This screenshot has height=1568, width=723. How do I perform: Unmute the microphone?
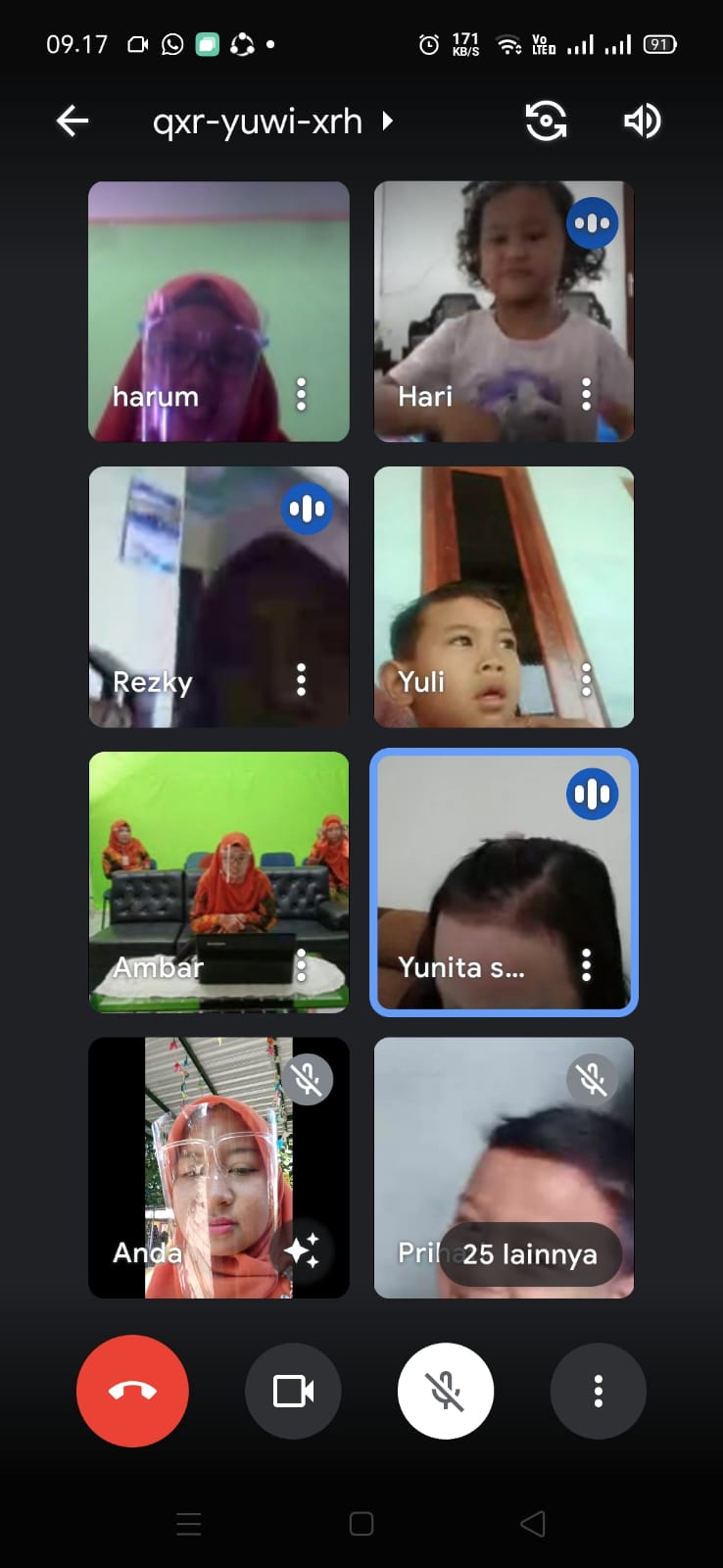click(446, 1391)
